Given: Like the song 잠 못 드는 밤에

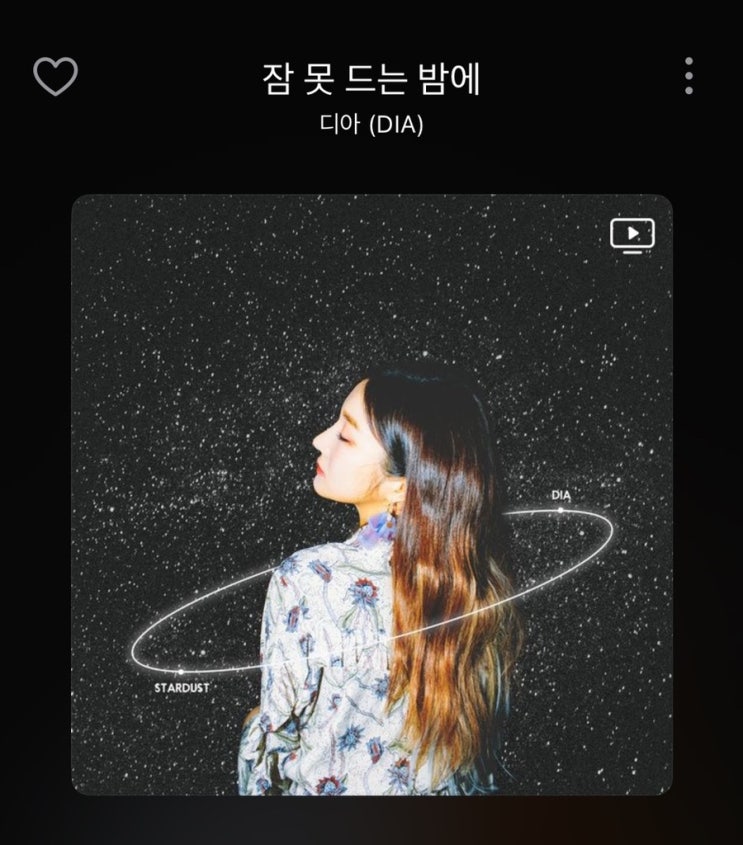Looking at the screenshot, I should click(x=55, y=76).
